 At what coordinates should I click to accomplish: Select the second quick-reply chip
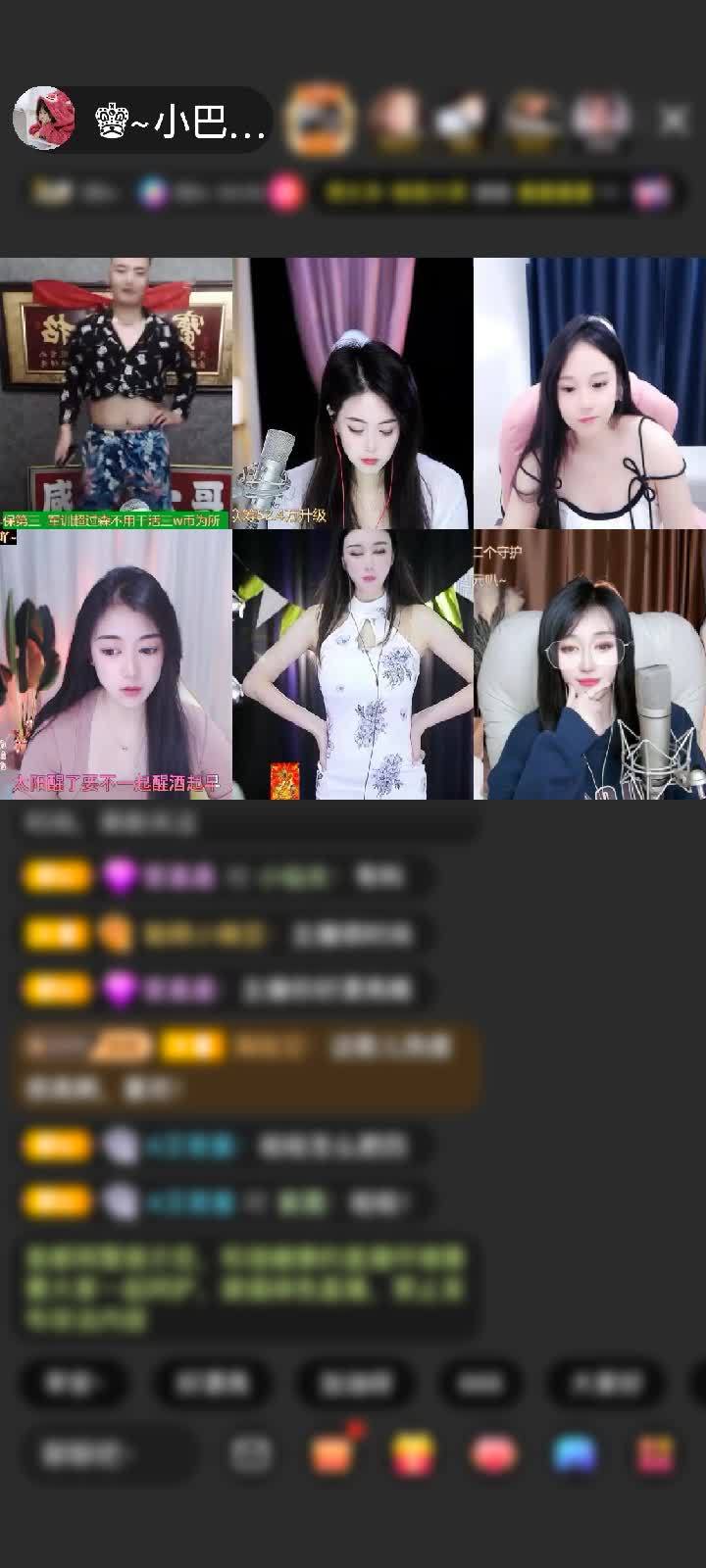tap(213, 1383)
